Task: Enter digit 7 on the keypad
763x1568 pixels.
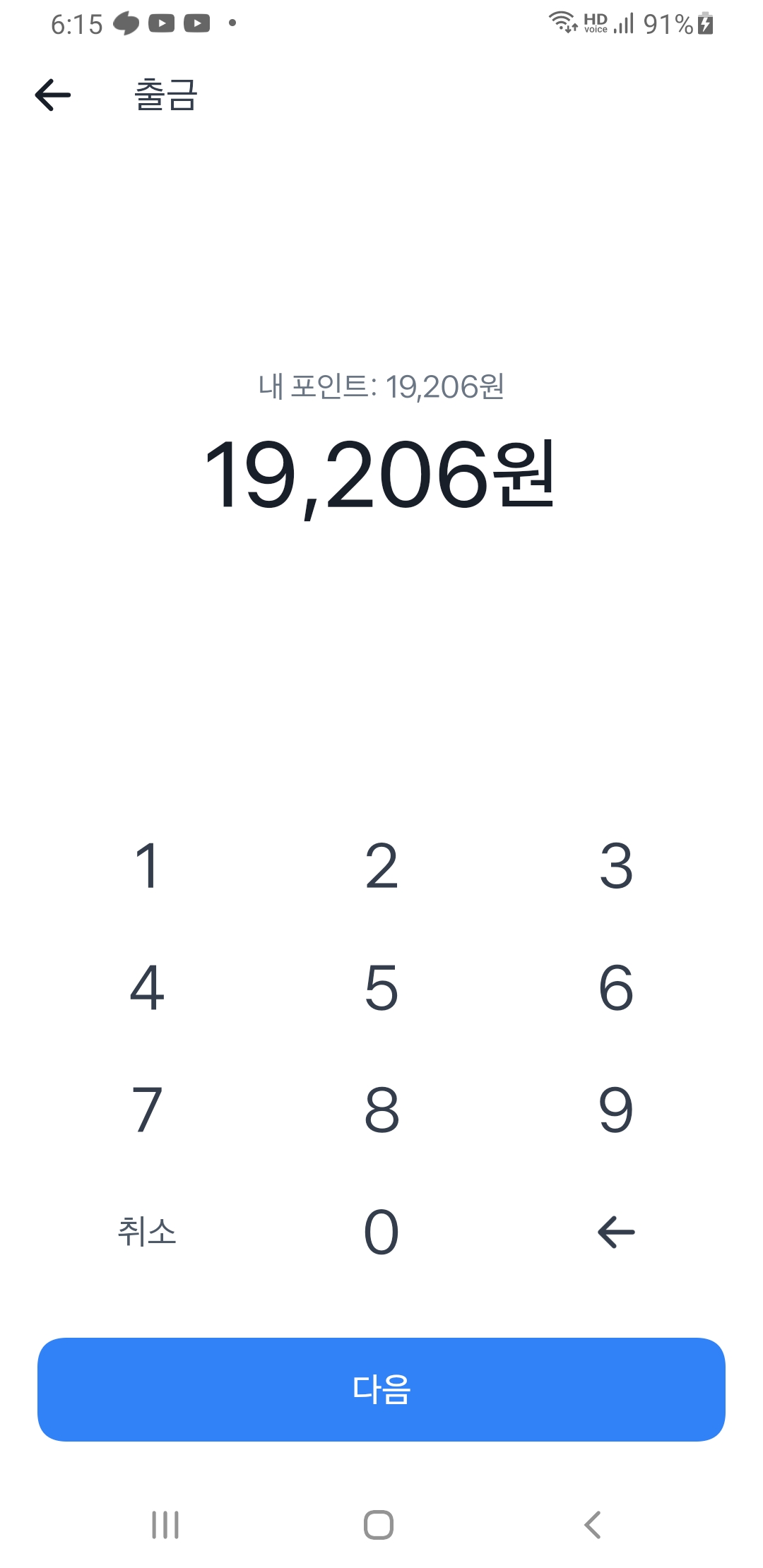Action: pos(147,1110)
